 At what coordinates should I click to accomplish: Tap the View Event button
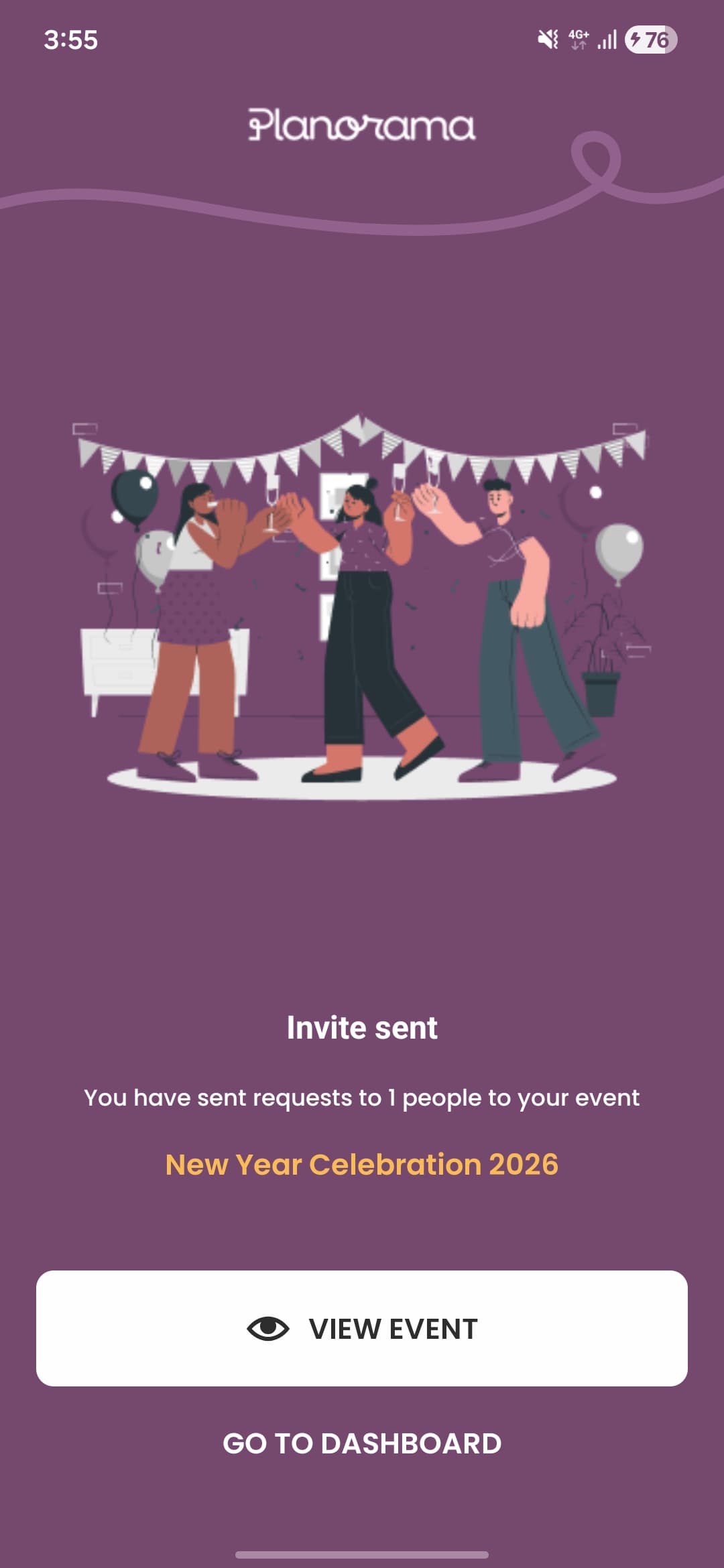362,1328
